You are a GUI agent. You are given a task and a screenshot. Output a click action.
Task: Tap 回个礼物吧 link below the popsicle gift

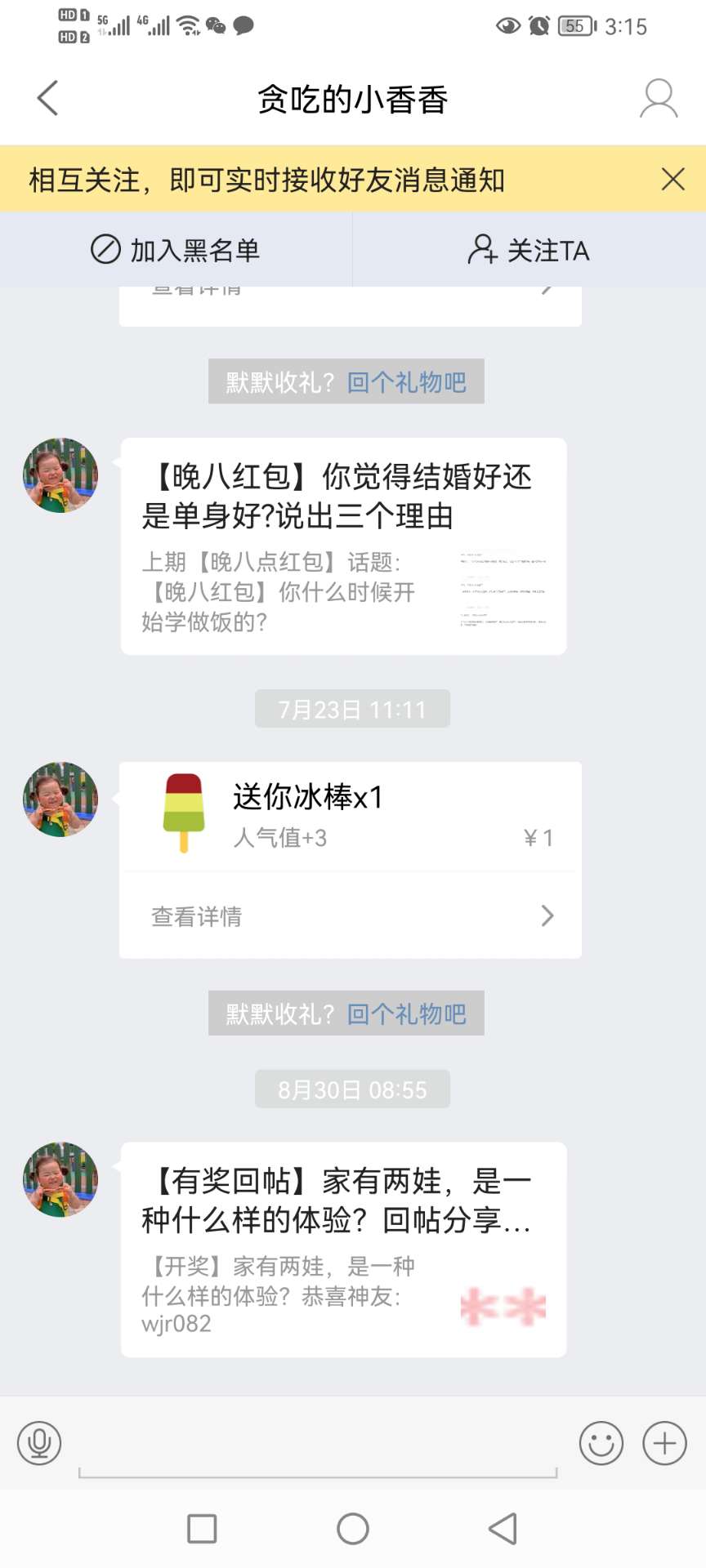(x=406, y=1013)
